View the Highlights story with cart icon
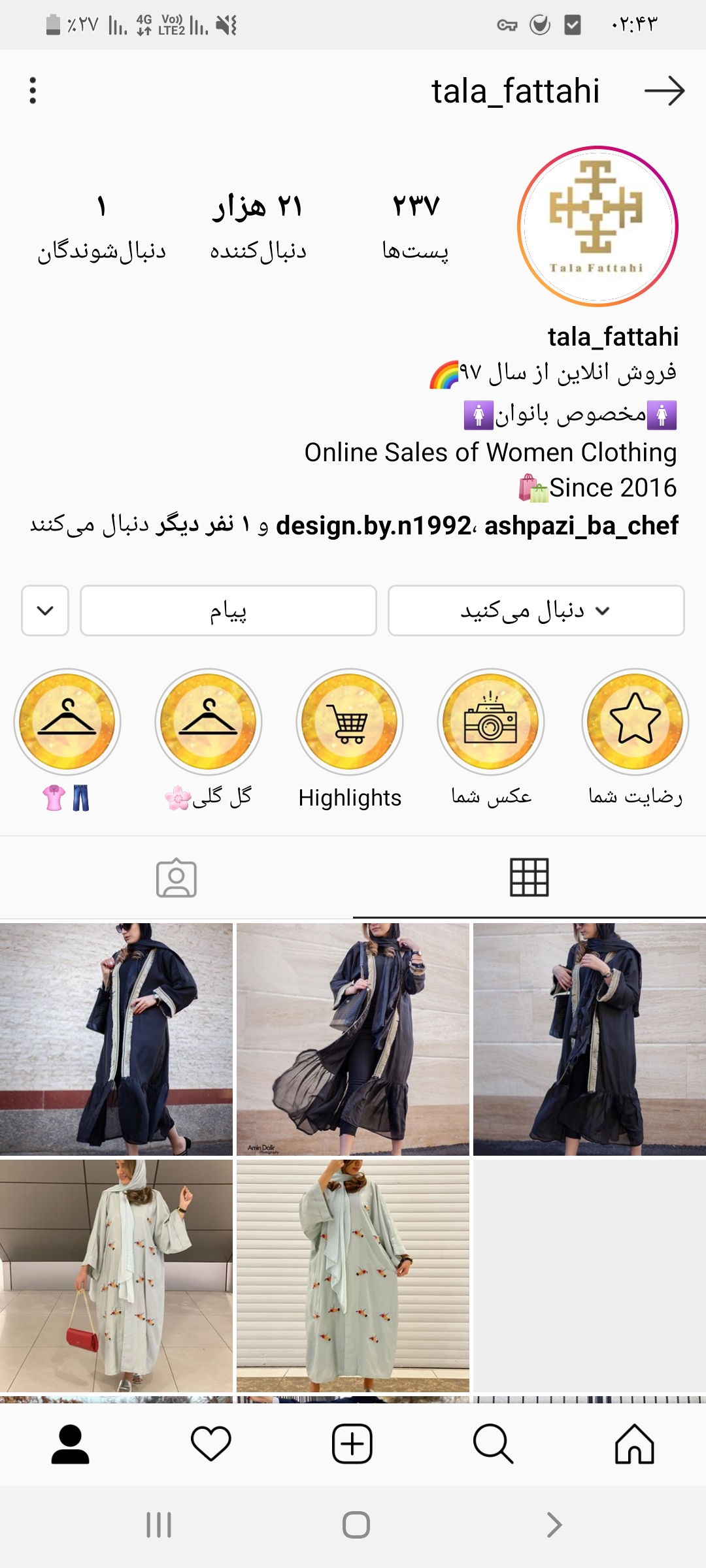Screen dimensions: 706x1568 pyautogui.click(x=350, y=721)
